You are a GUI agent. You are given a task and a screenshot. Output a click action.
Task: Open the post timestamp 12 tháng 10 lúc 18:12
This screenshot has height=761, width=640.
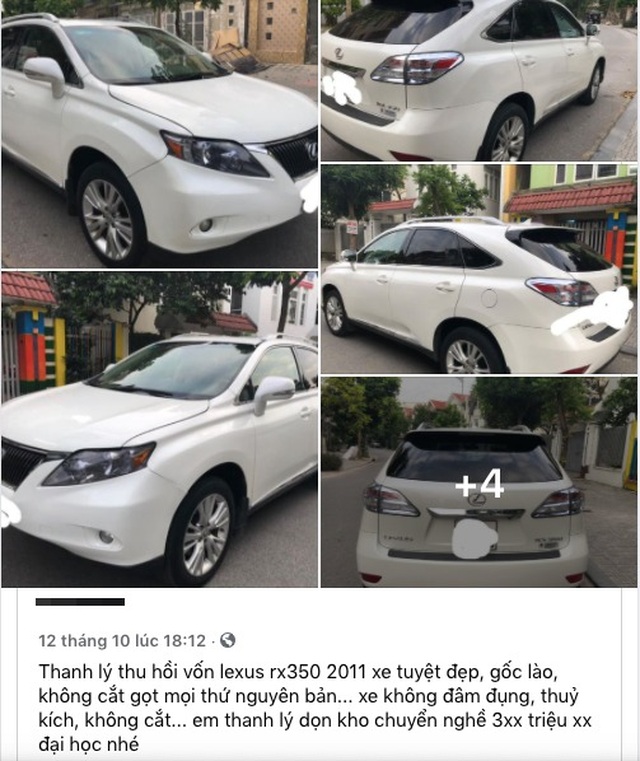point(122,640)
